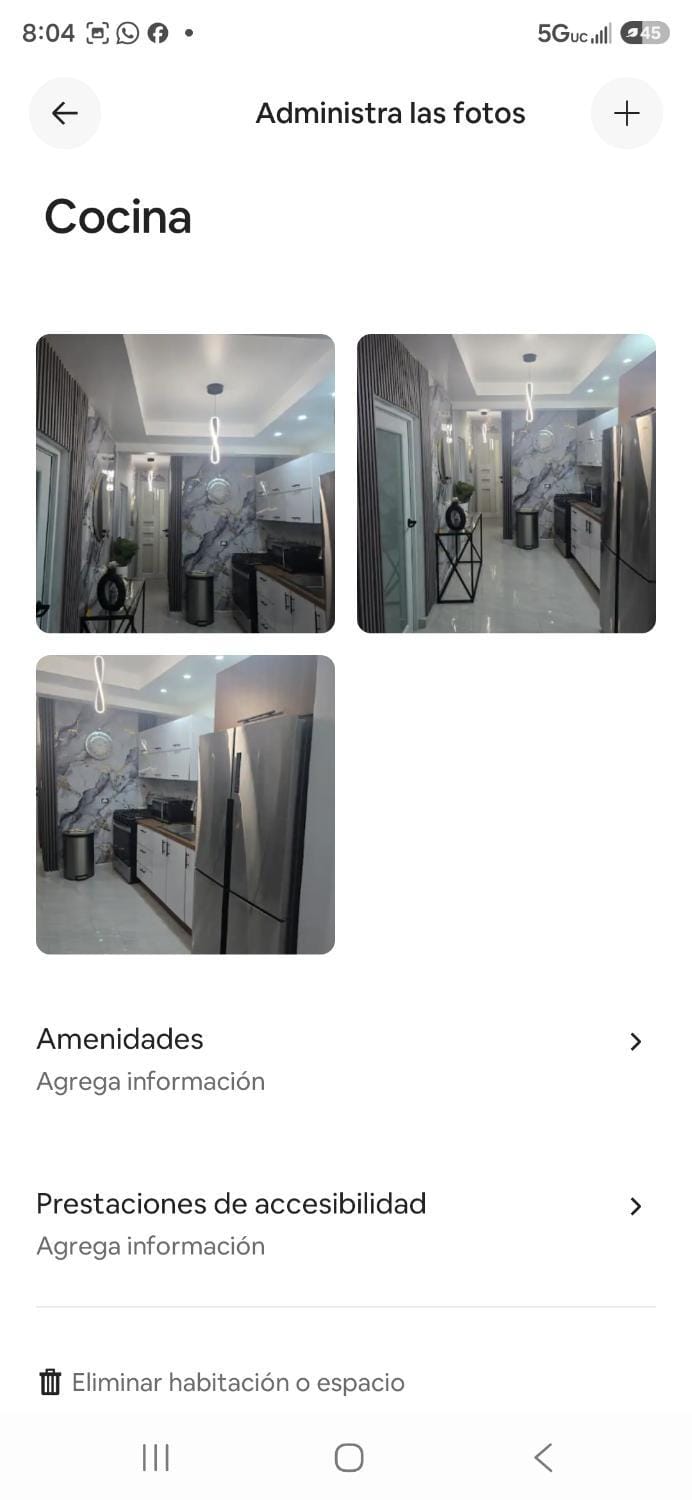Tap the system home button
Viewport: 692px width, 1500px height.
(x=348, y=1457)
